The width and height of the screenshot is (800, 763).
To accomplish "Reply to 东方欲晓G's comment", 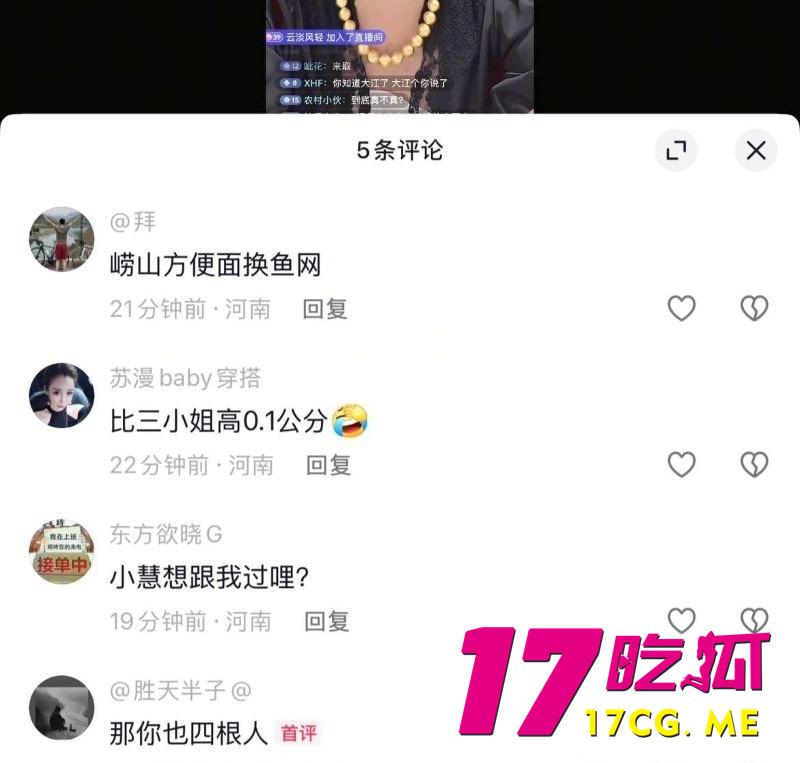I will pyautogui.click(x=326, y=621).
